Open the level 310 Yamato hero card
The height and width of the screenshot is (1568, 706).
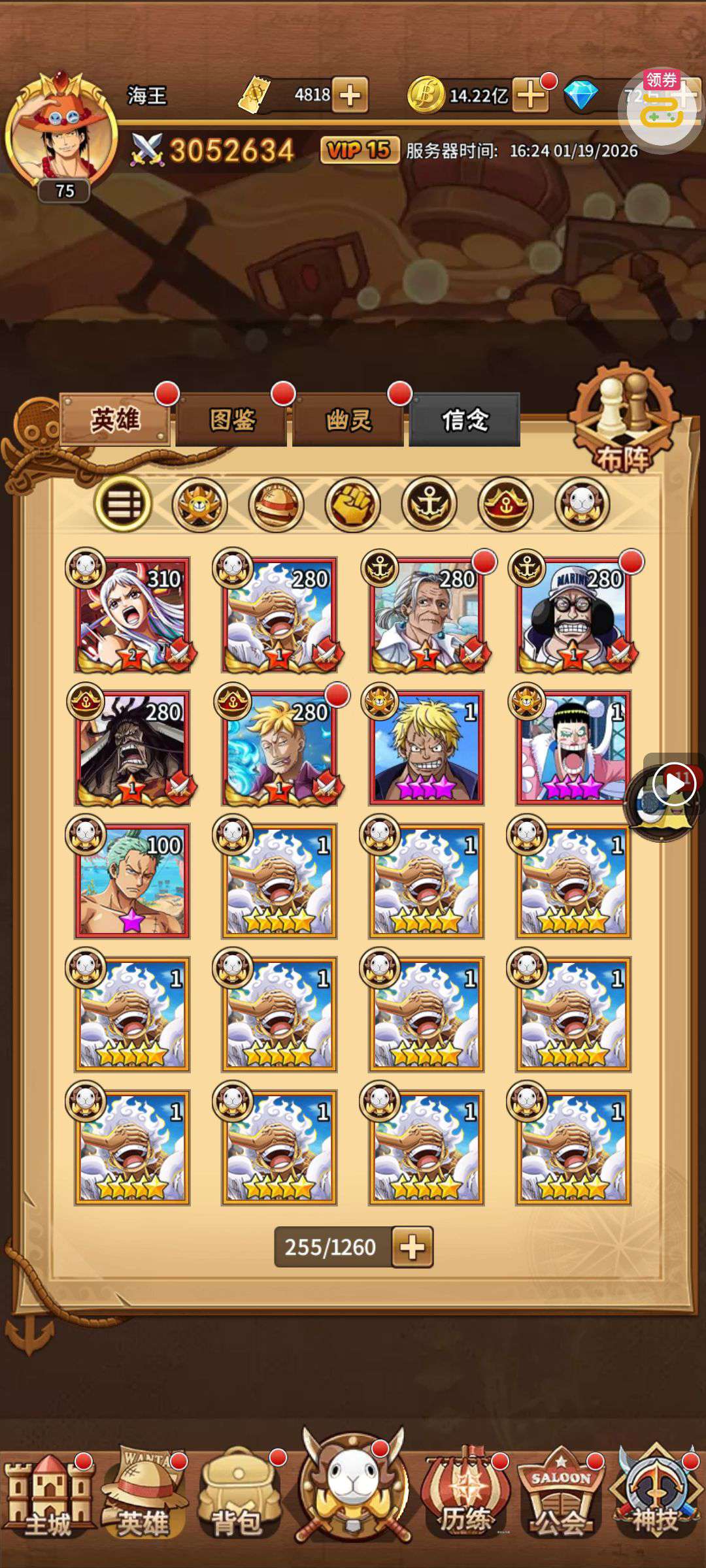132,615
